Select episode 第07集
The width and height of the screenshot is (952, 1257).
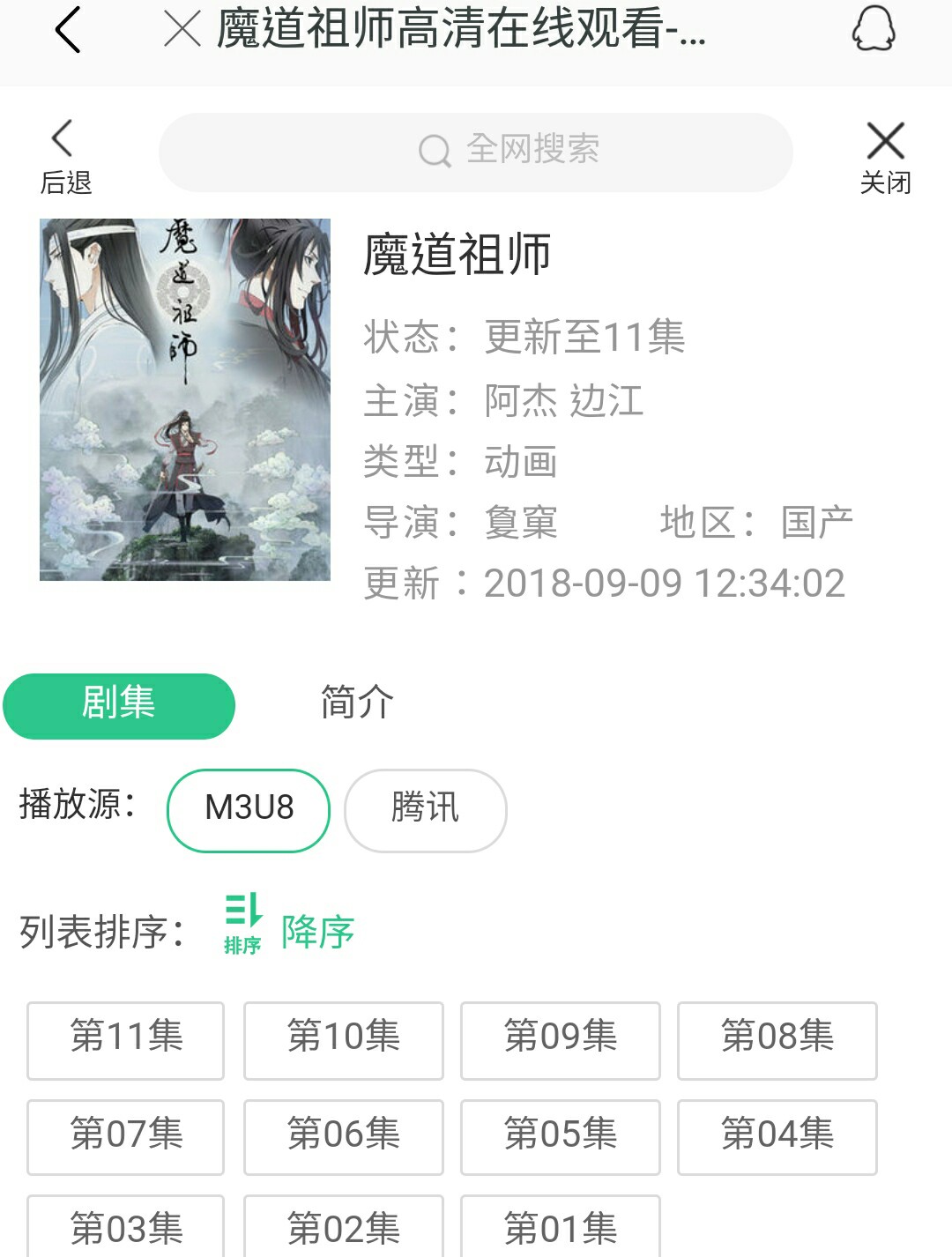coord(126,1136)
